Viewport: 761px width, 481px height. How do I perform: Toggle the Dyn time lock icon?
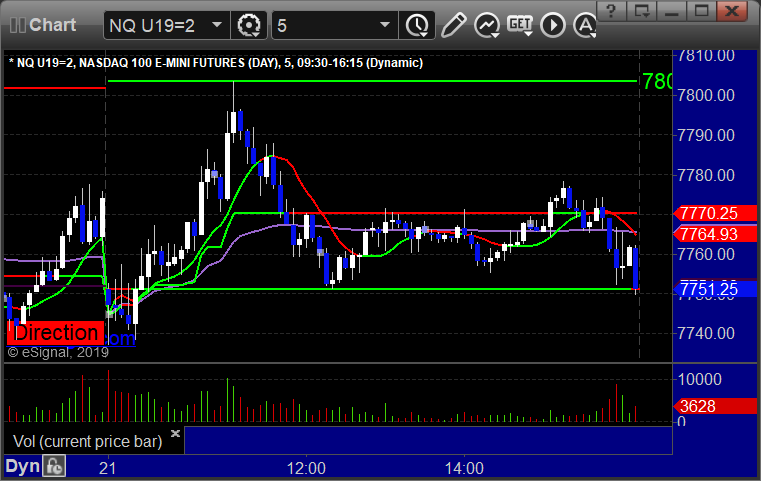click(x=54, y=466)
